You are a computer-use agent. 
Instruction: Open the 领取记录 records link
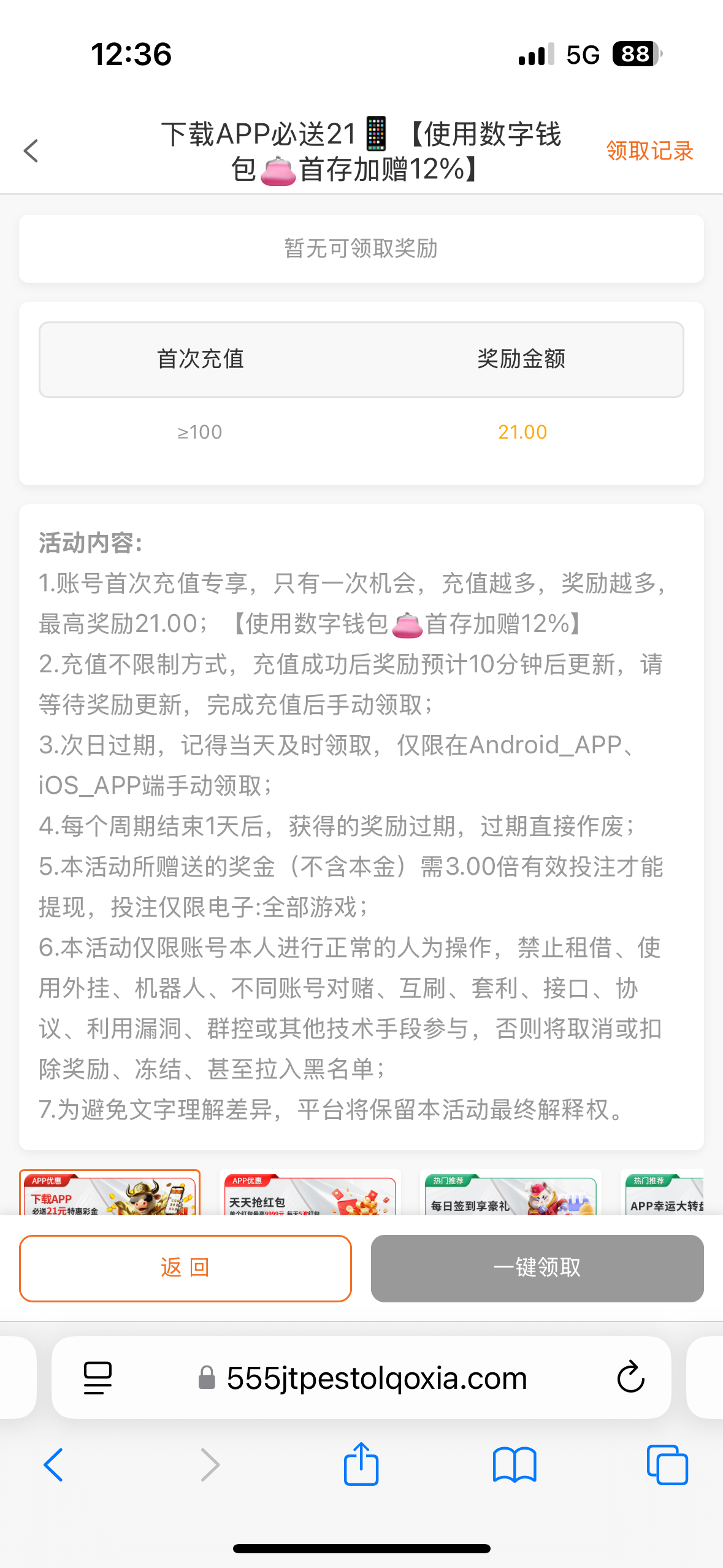[649, 150]
